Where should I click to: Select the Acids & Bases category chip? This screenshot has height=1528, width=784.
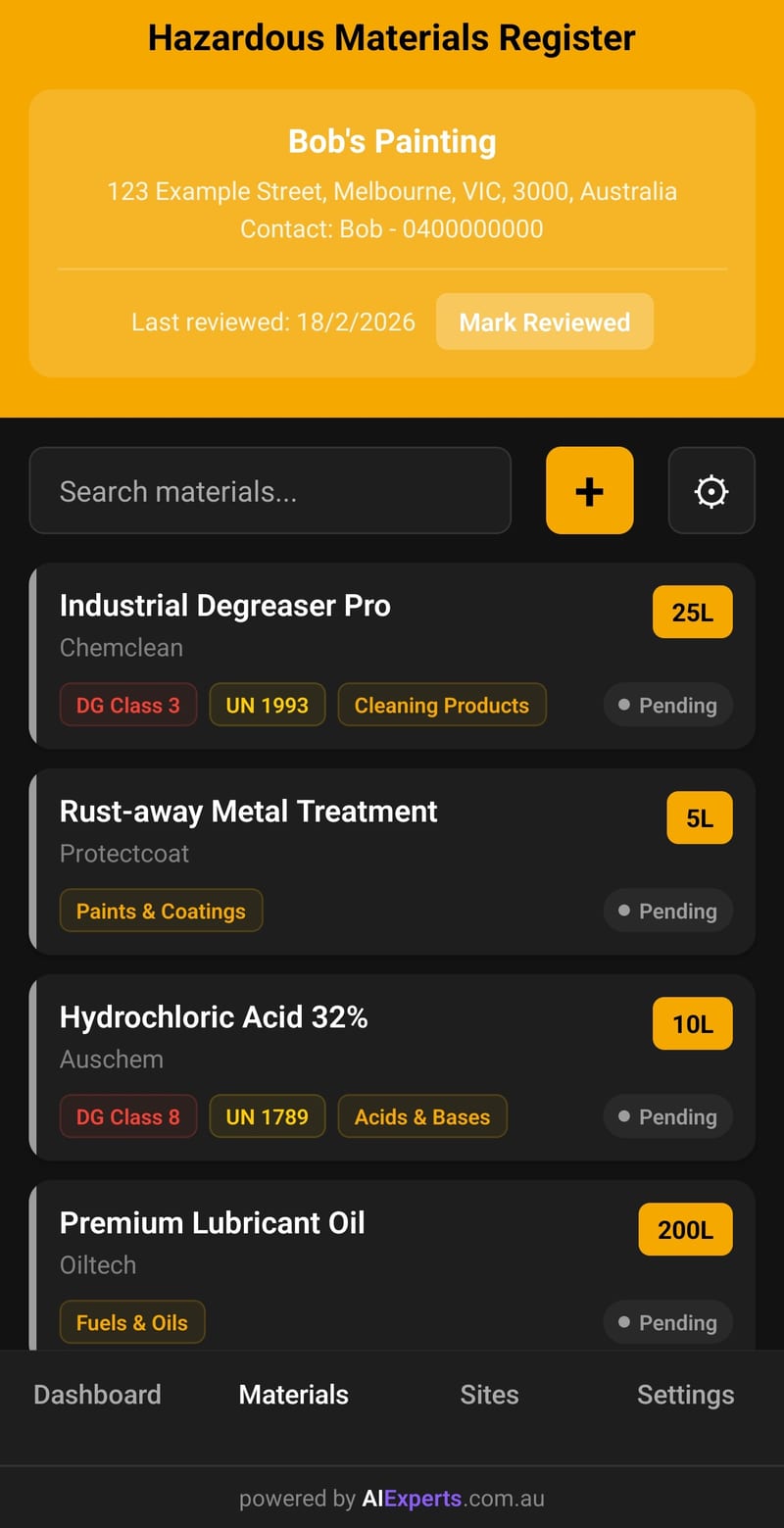click(422, 1116)
